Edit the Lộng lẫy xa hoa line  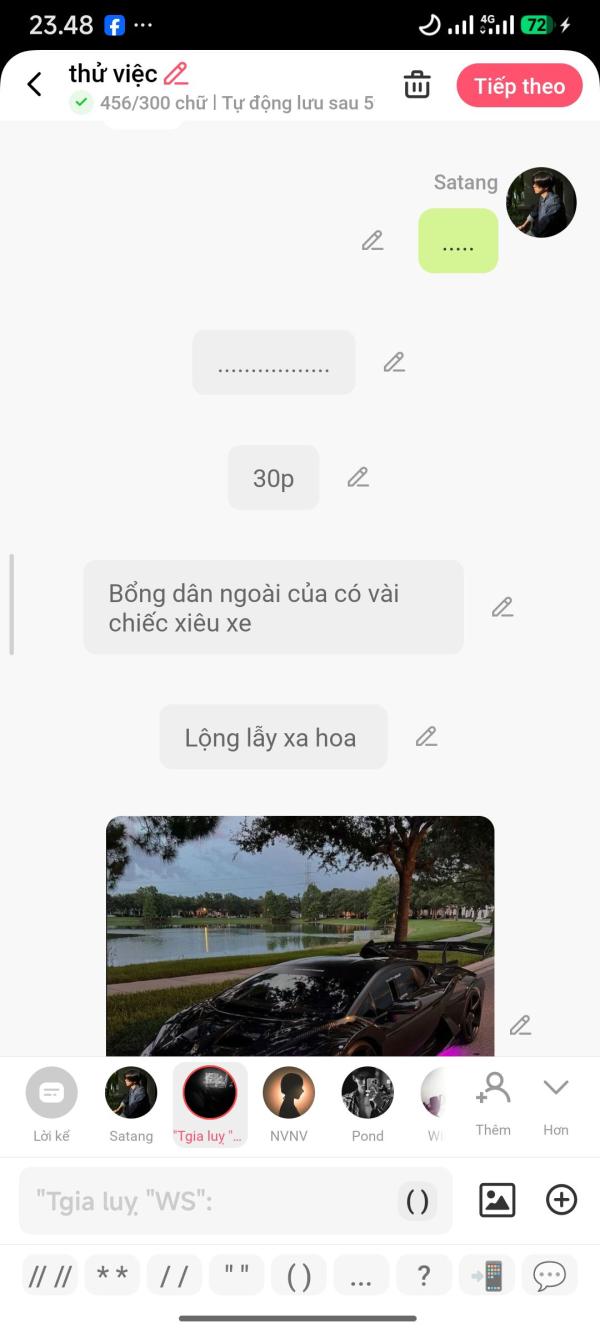427,737
